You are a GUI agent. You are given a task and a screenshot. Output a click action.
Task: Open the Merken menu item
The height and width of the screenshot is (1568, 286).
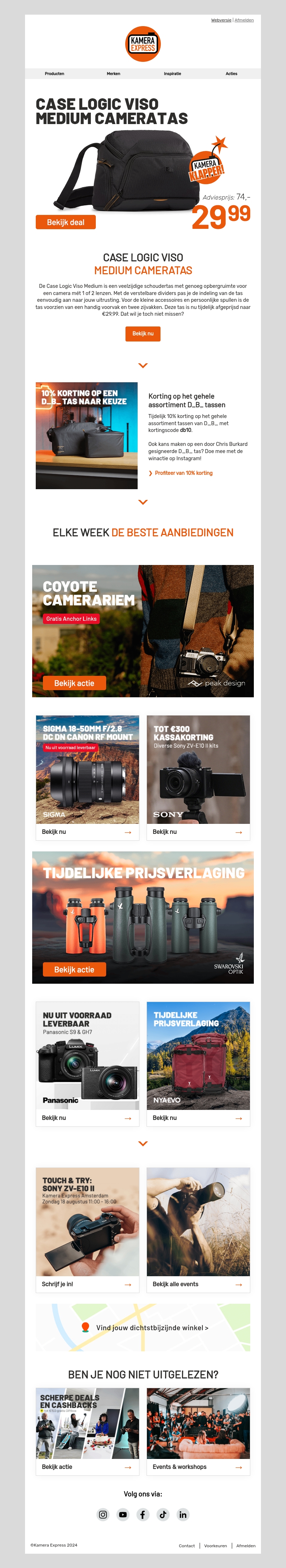[x=113, y=74]
